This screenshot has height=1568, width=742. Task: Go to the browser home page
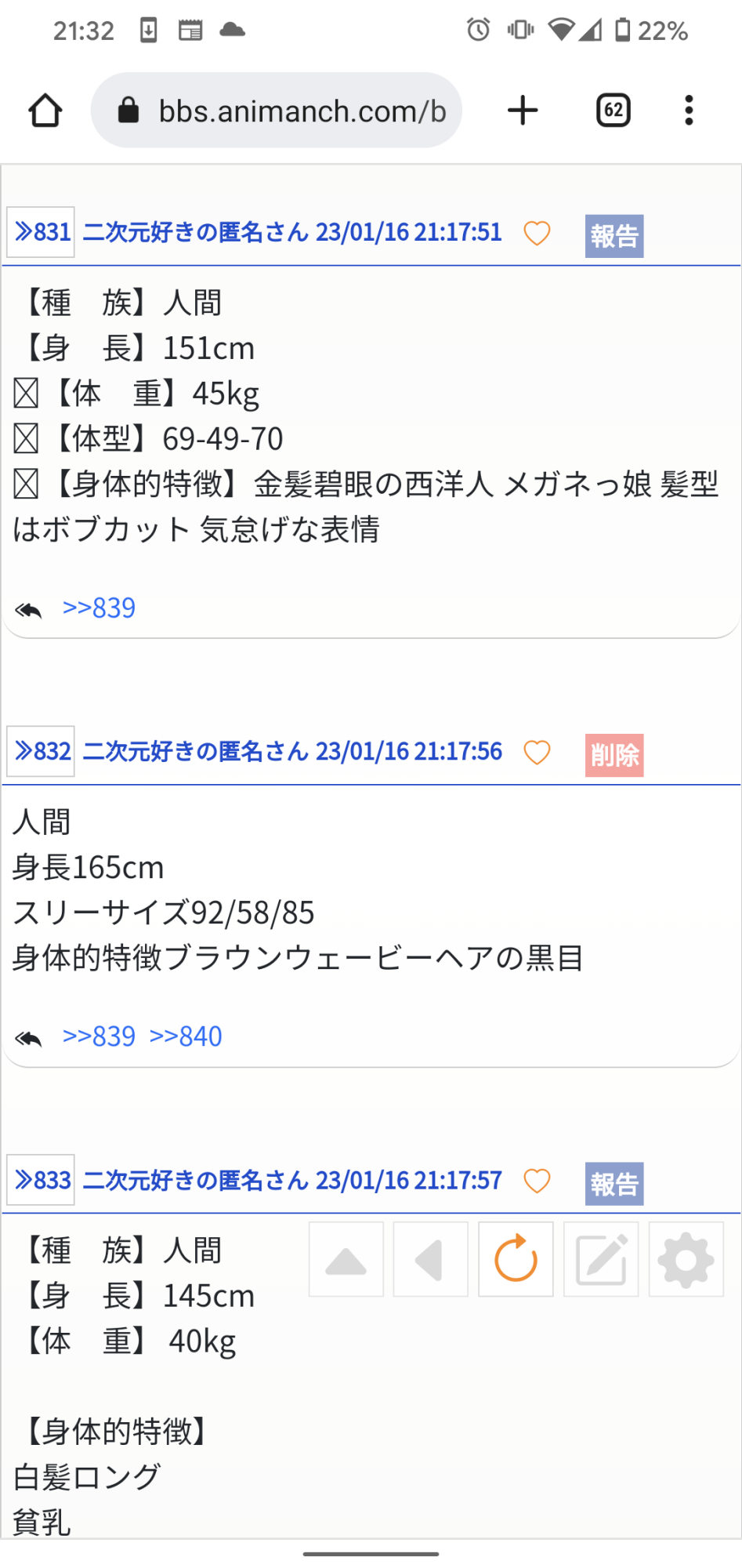tap(45, 111)
